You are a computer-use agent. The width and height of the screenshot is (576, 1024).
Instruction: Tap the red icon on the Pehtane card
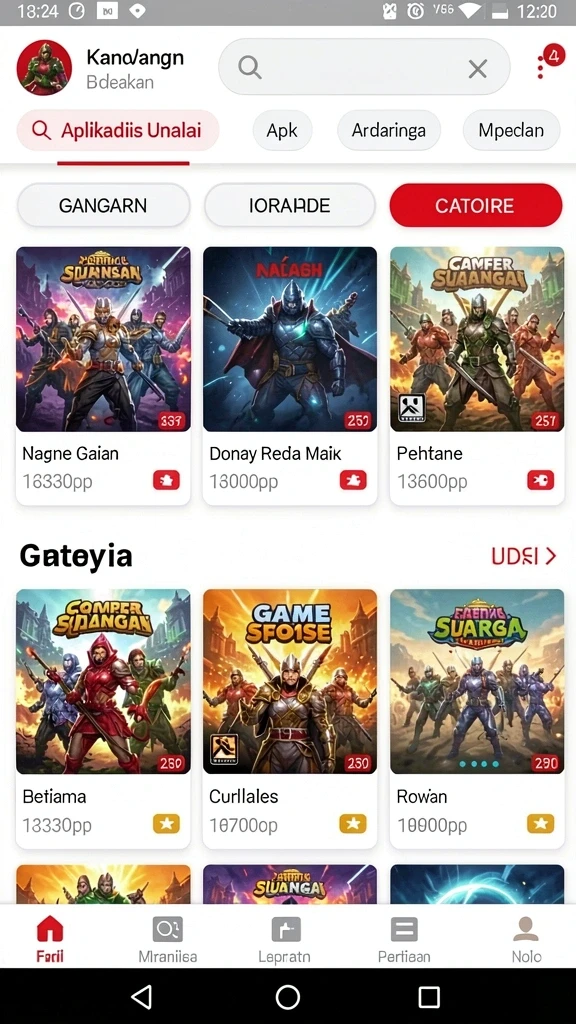pos(540,480)
